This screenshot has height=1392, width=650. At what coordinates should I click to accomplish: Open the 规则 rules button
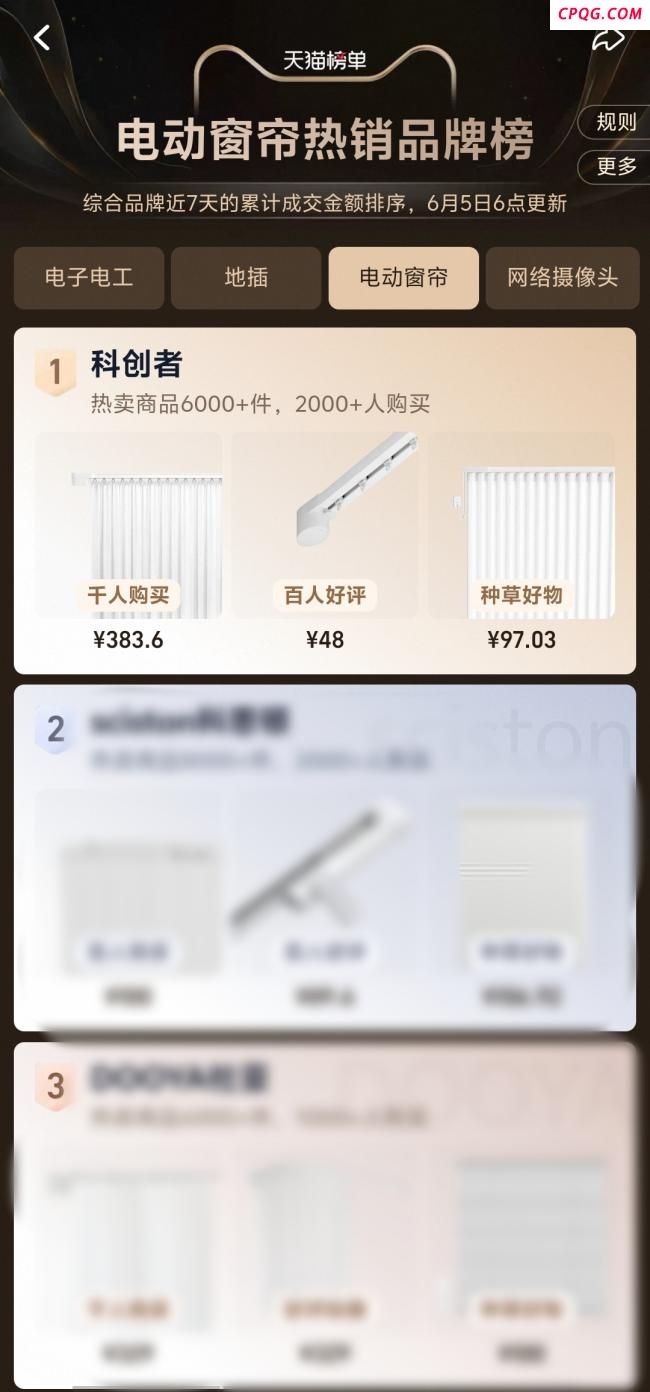615,122
